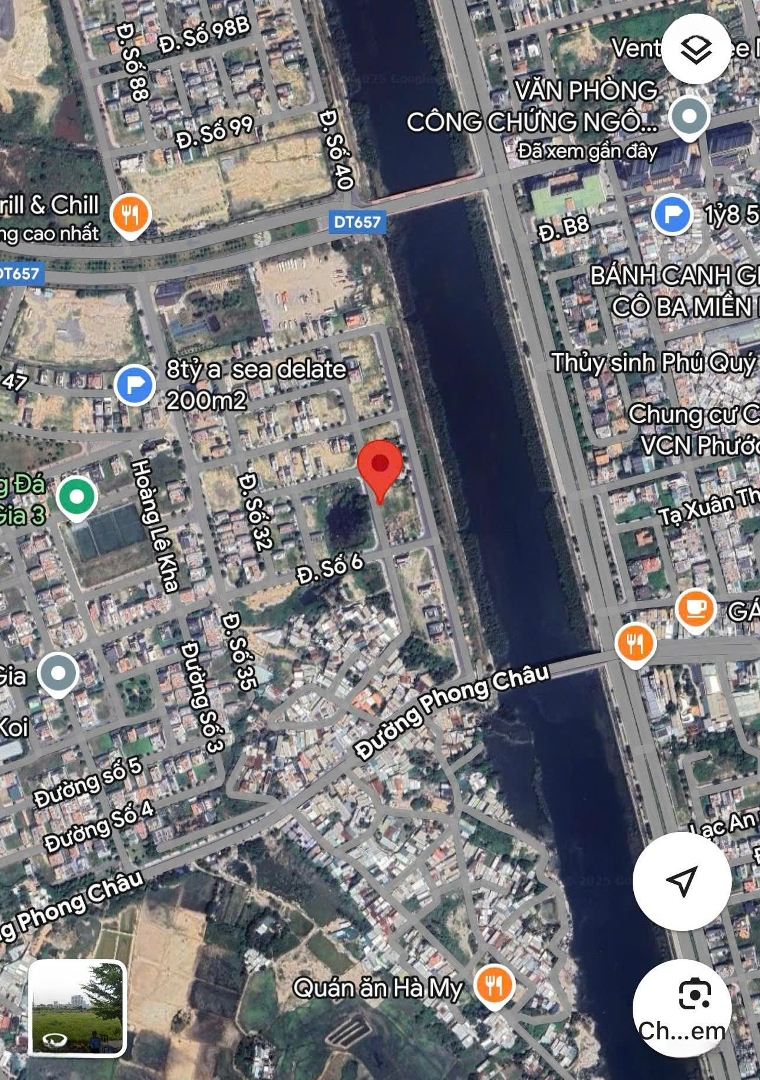Open the map layers selector
Viewport: 760px width, 1080px height.
695,50
